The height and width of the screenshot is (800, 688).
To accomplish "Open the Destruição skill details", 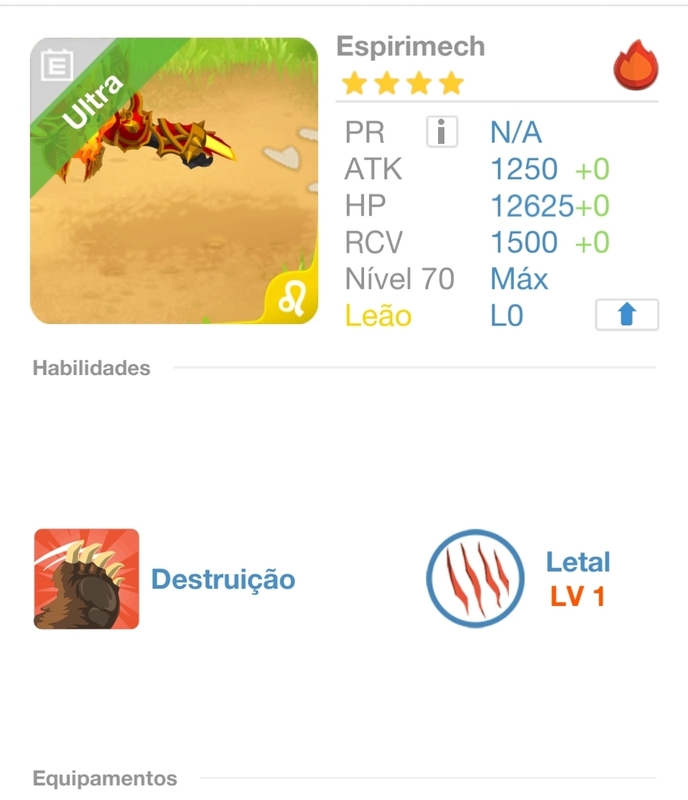I will pyautogui.click(x=87, y=579).
